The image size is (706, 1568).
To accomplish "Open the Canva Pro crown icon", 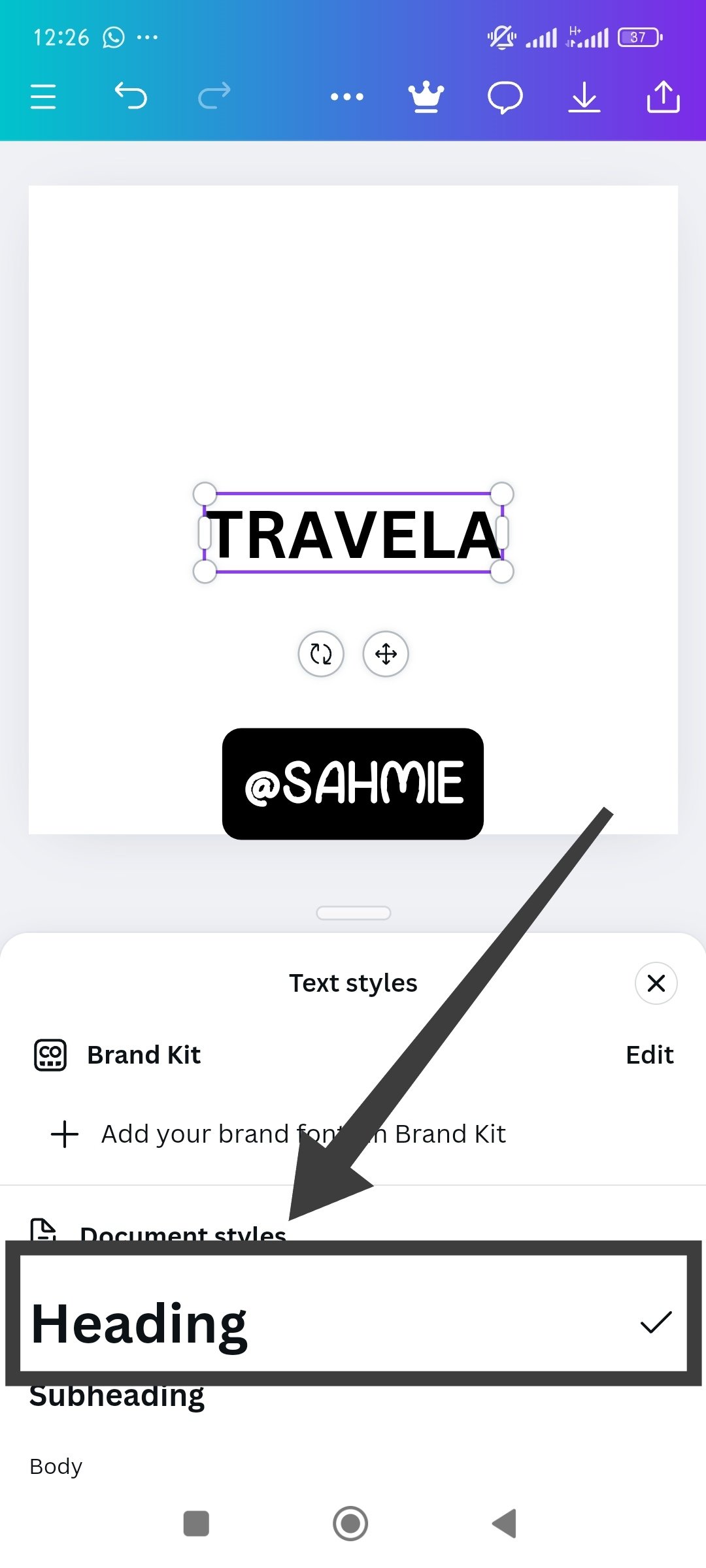I will point(426,97).
